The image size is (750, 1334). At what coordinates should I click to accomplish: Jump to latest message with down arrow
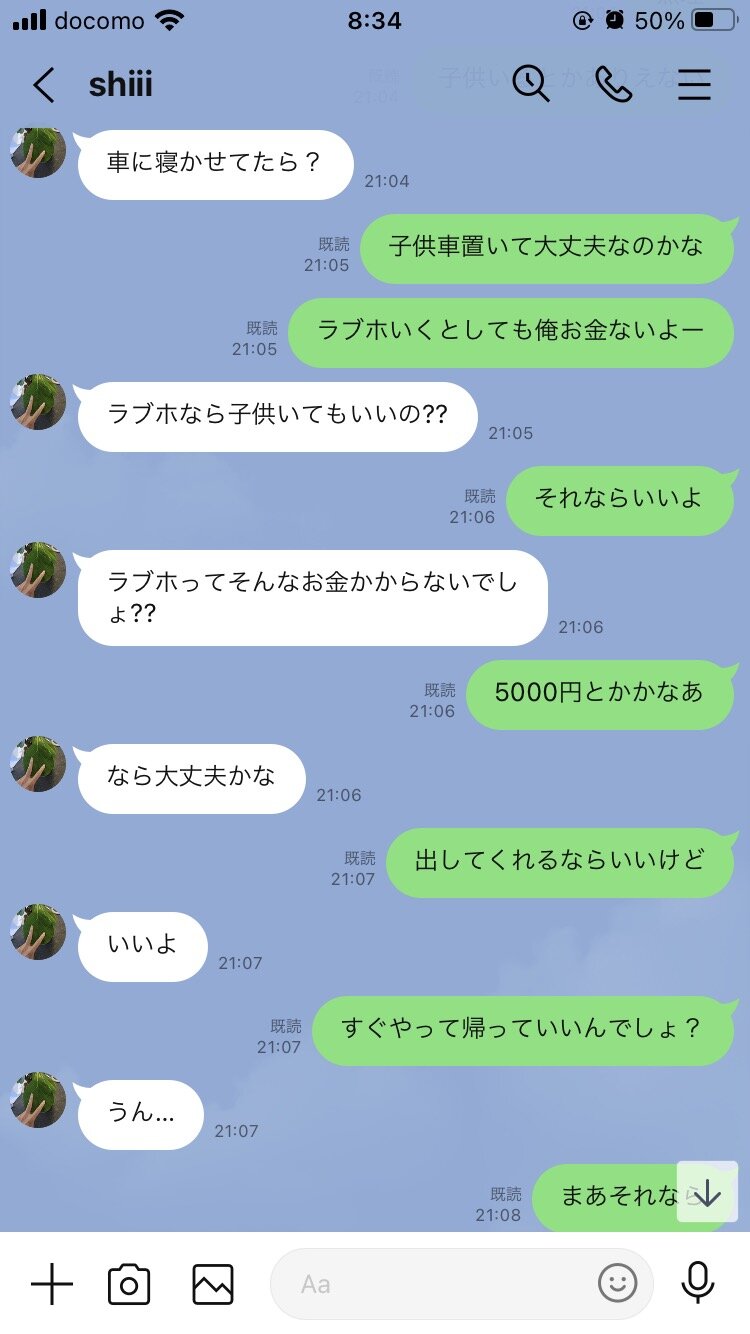tap(707, 1191)
